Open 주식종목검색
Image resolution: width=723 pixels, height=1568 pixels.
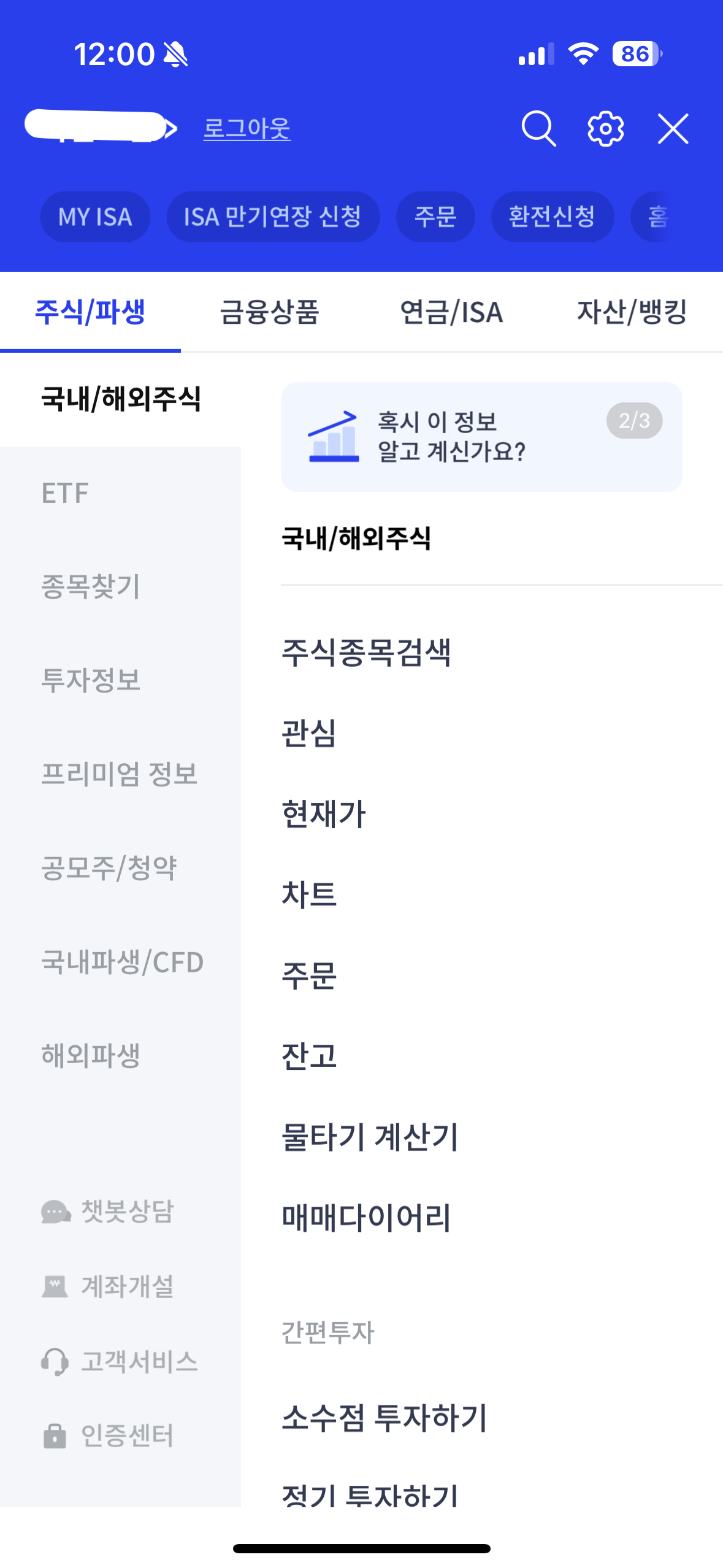coord(366,652)
